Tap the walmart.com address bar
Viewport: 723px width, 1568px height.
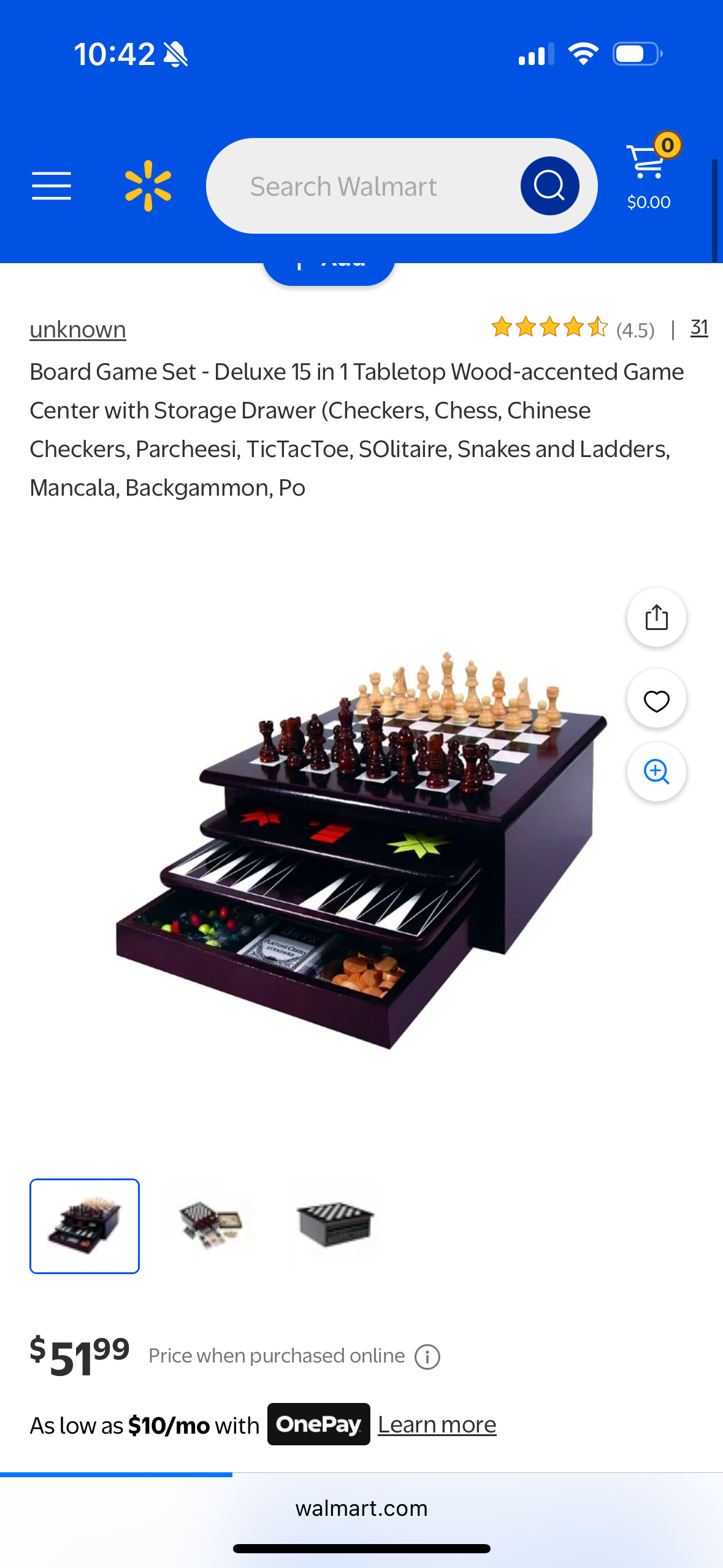[362, 1508]
